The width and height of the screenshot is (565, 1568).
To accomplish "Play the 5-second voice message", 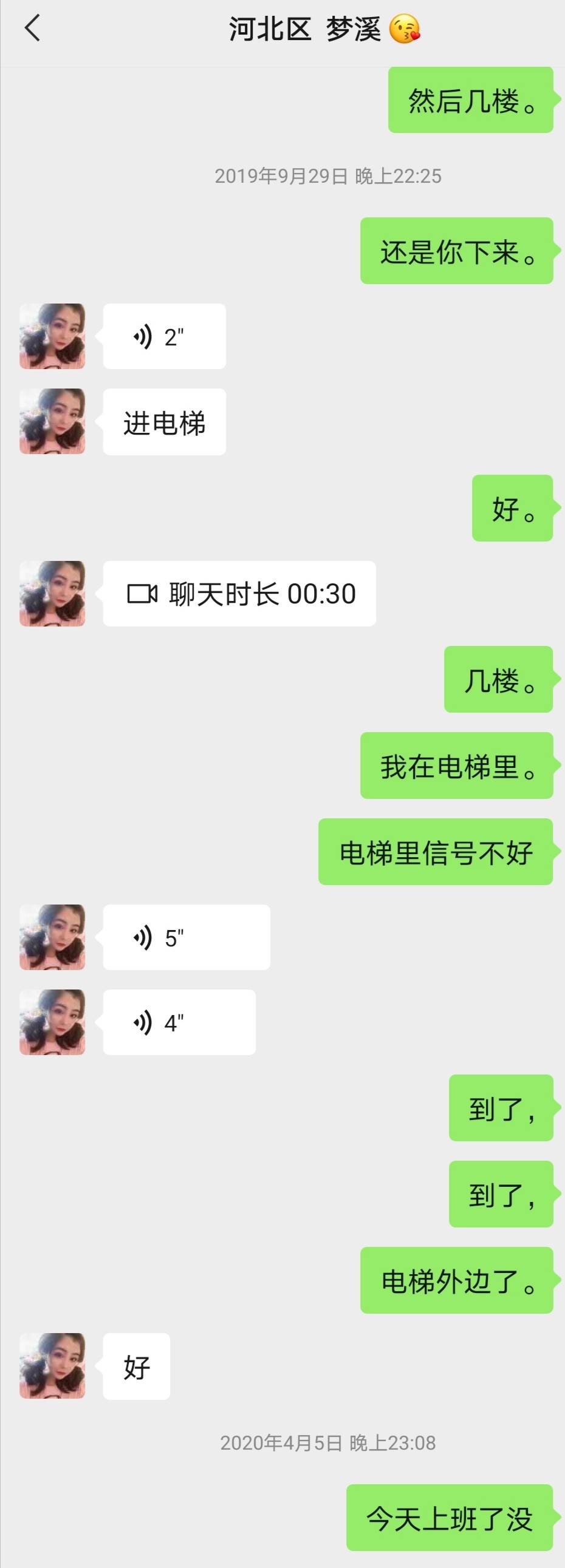I will tap(186, 937).
